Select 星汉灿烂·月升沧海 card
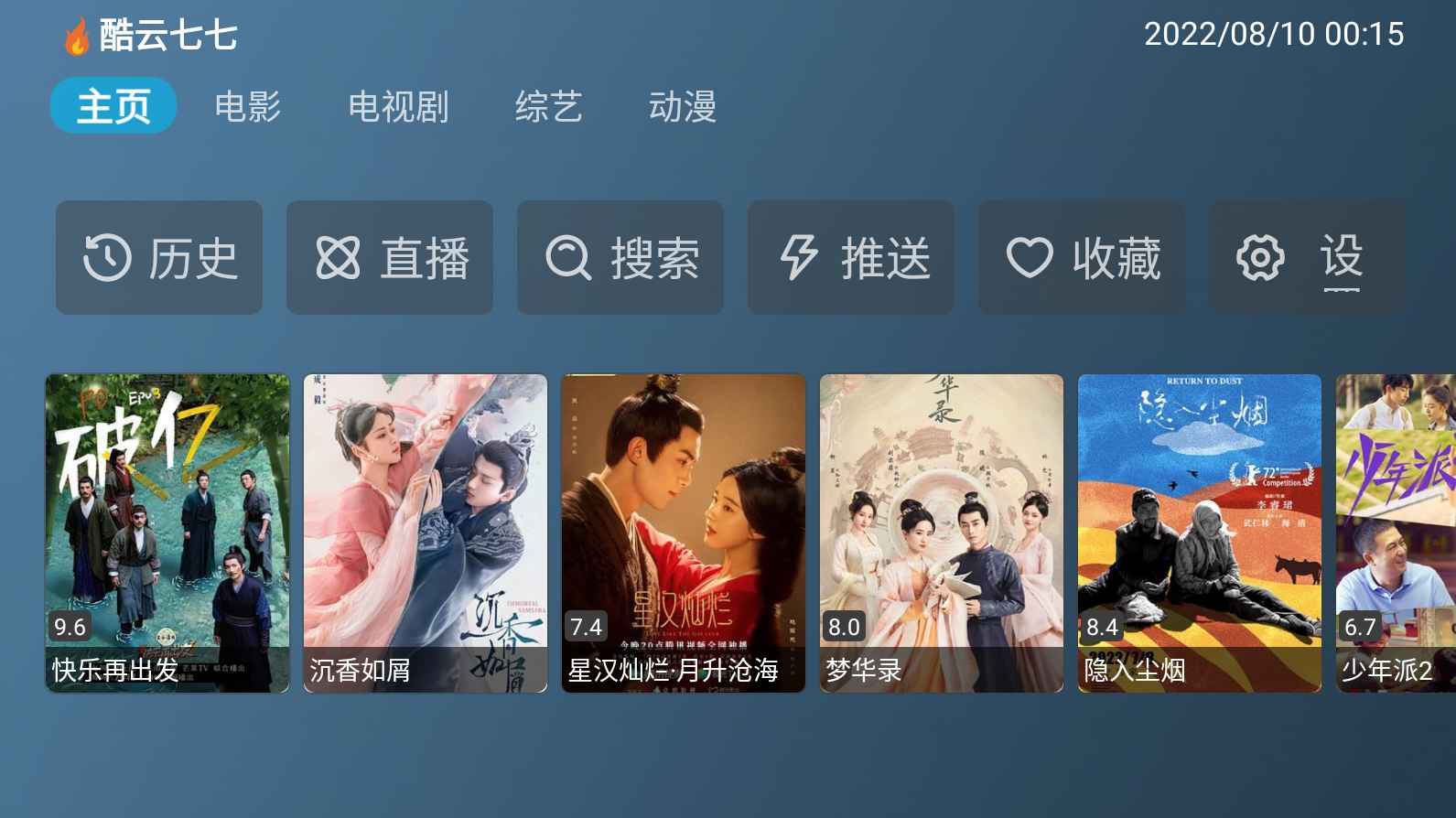This screenshot has width=1456, height=818. tap(684, 533)
